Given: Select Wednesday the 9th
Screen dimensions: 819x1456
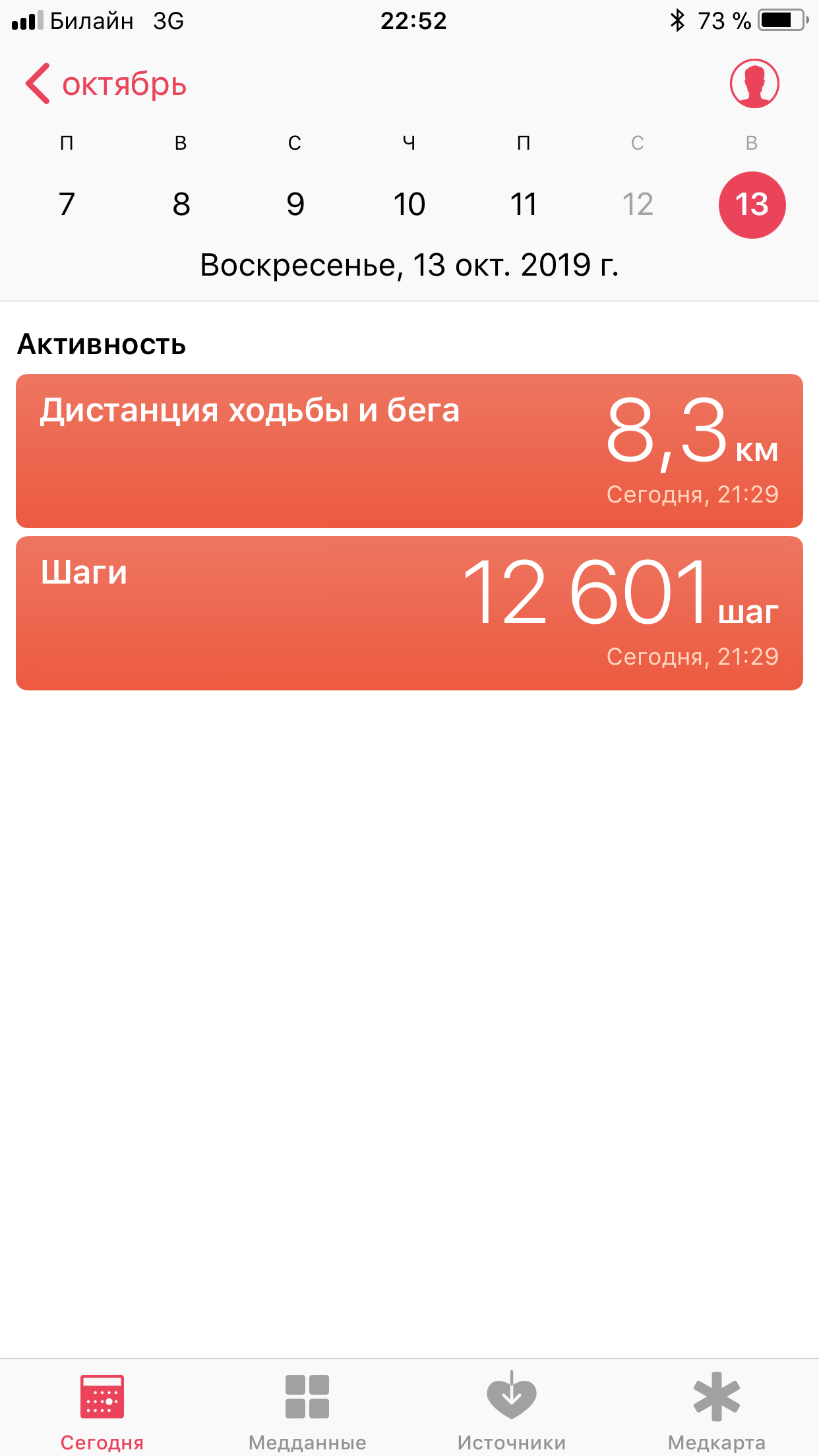Looking at the screenshot, I should tap(295, 204).
